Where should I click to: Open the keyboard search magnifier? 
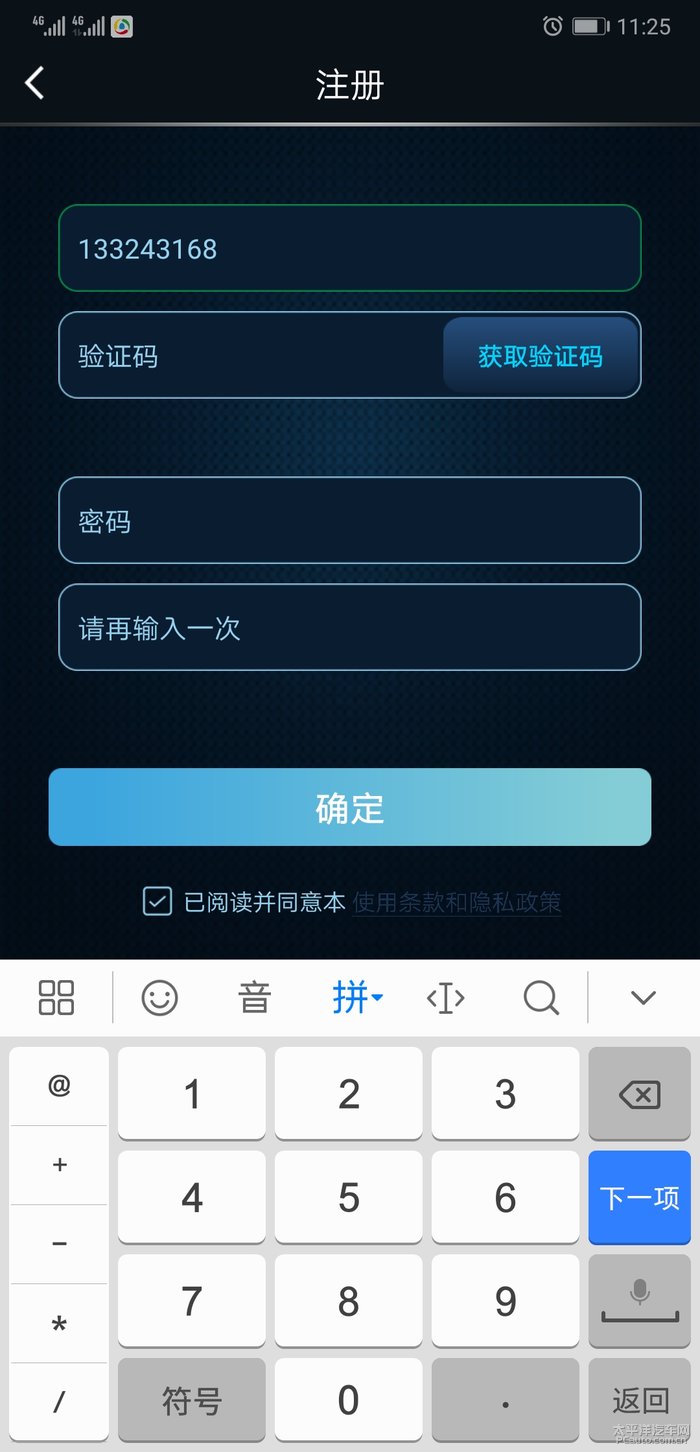(x=541, y=998)
